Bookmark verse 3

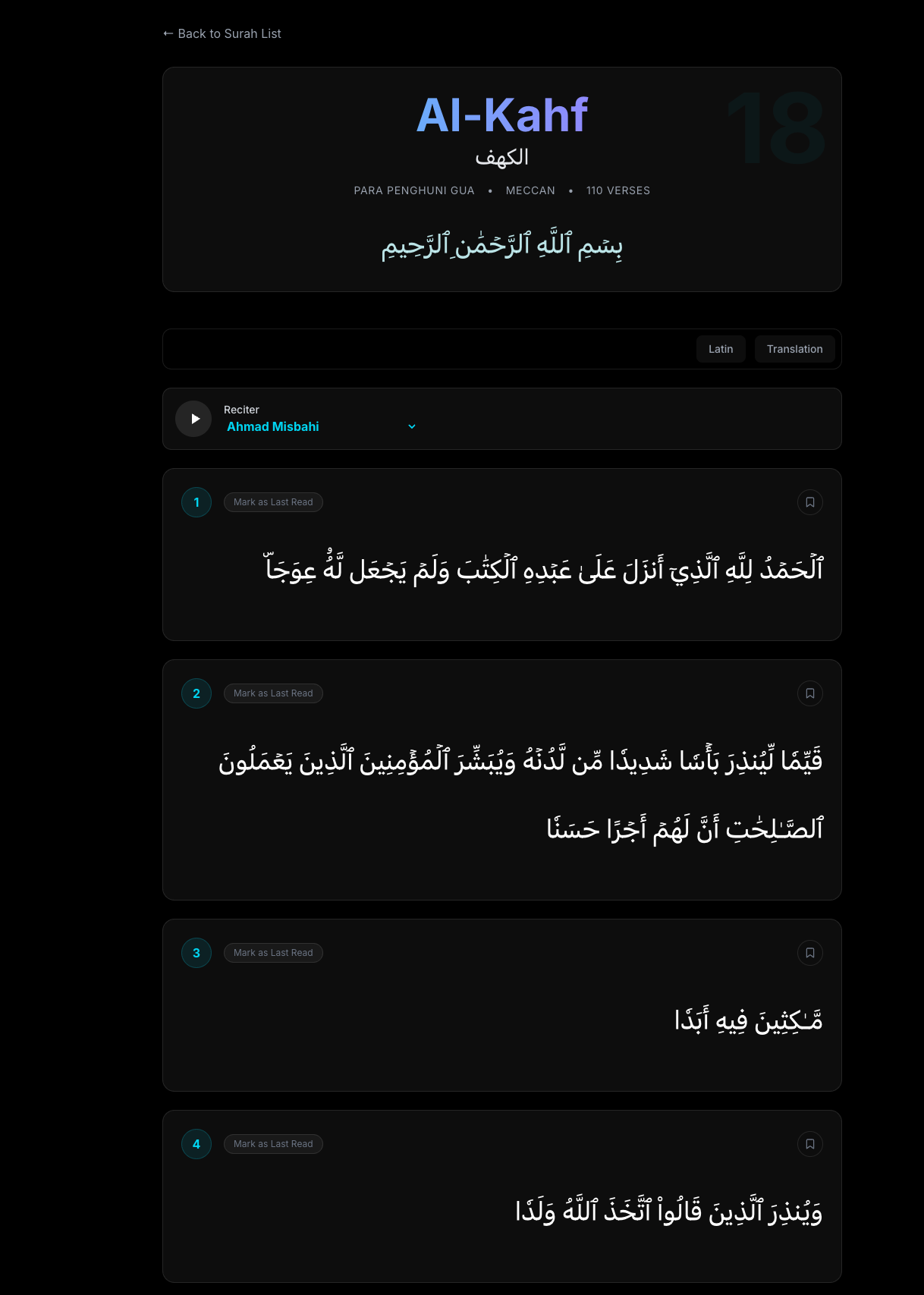tap(809, 952)
